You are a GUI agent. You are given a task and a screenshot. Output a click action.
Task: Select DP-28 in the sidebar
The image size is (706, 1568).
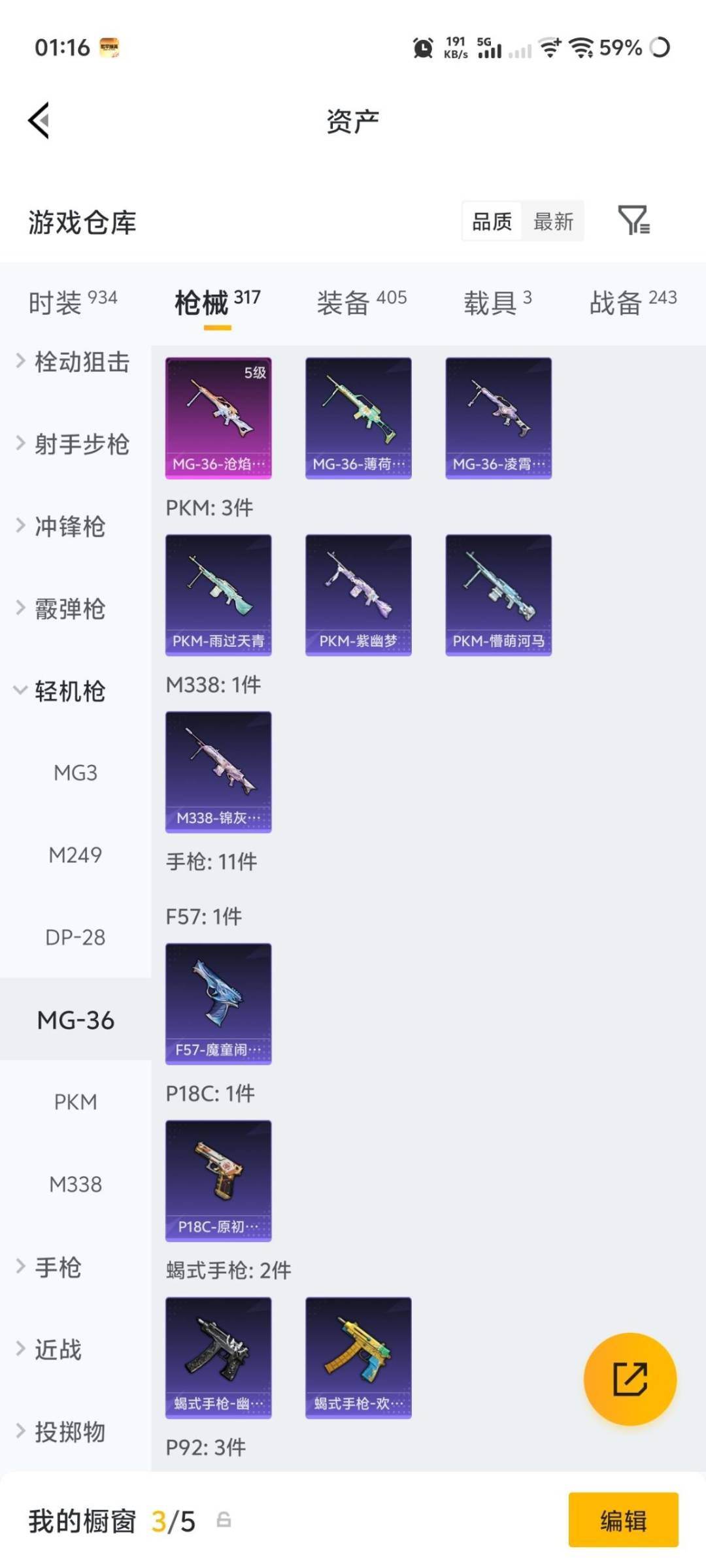tap(74, 937)
